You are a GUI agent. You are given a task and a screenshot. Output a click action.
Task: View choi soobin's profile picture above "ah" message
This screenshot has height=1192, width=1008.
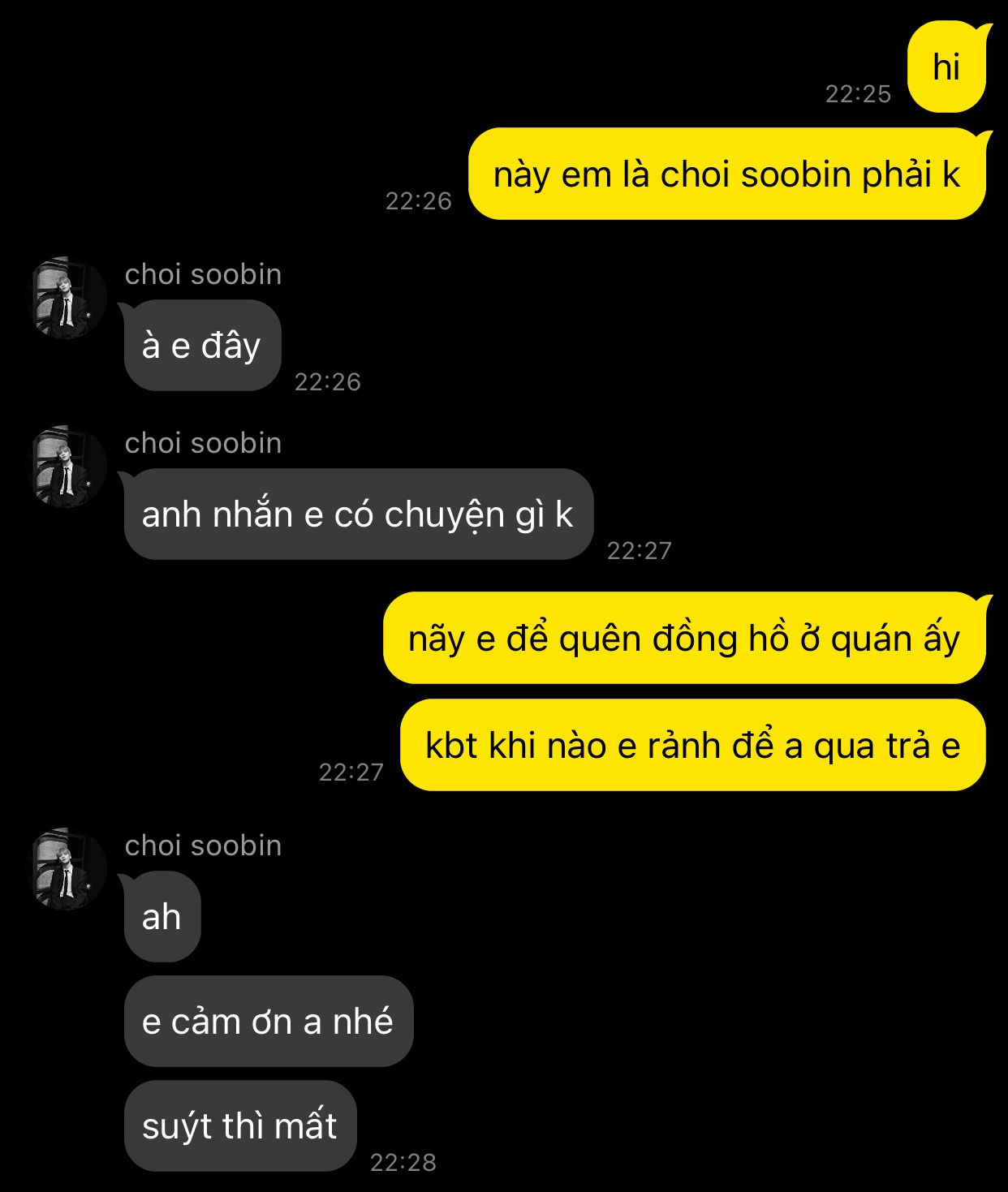point(67,869)
